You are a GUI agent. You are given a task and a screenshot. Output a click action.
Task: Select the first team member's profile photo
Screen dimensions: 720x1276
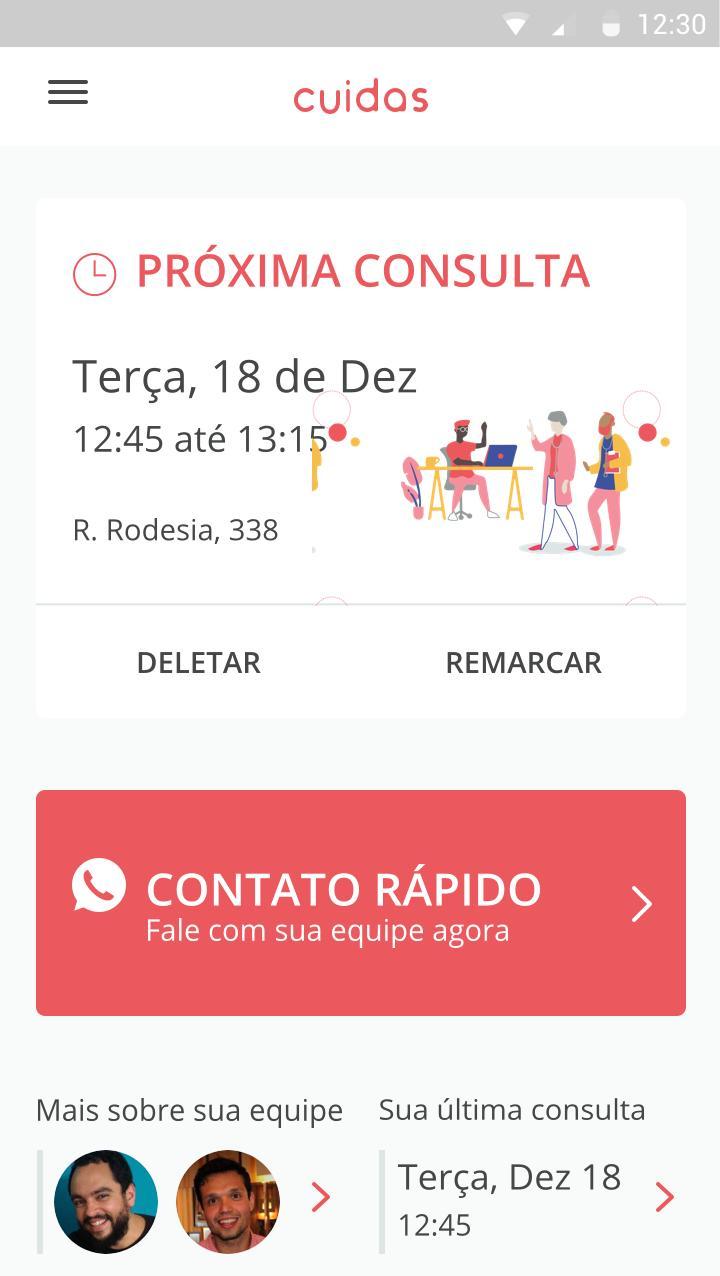point(105,1201)
